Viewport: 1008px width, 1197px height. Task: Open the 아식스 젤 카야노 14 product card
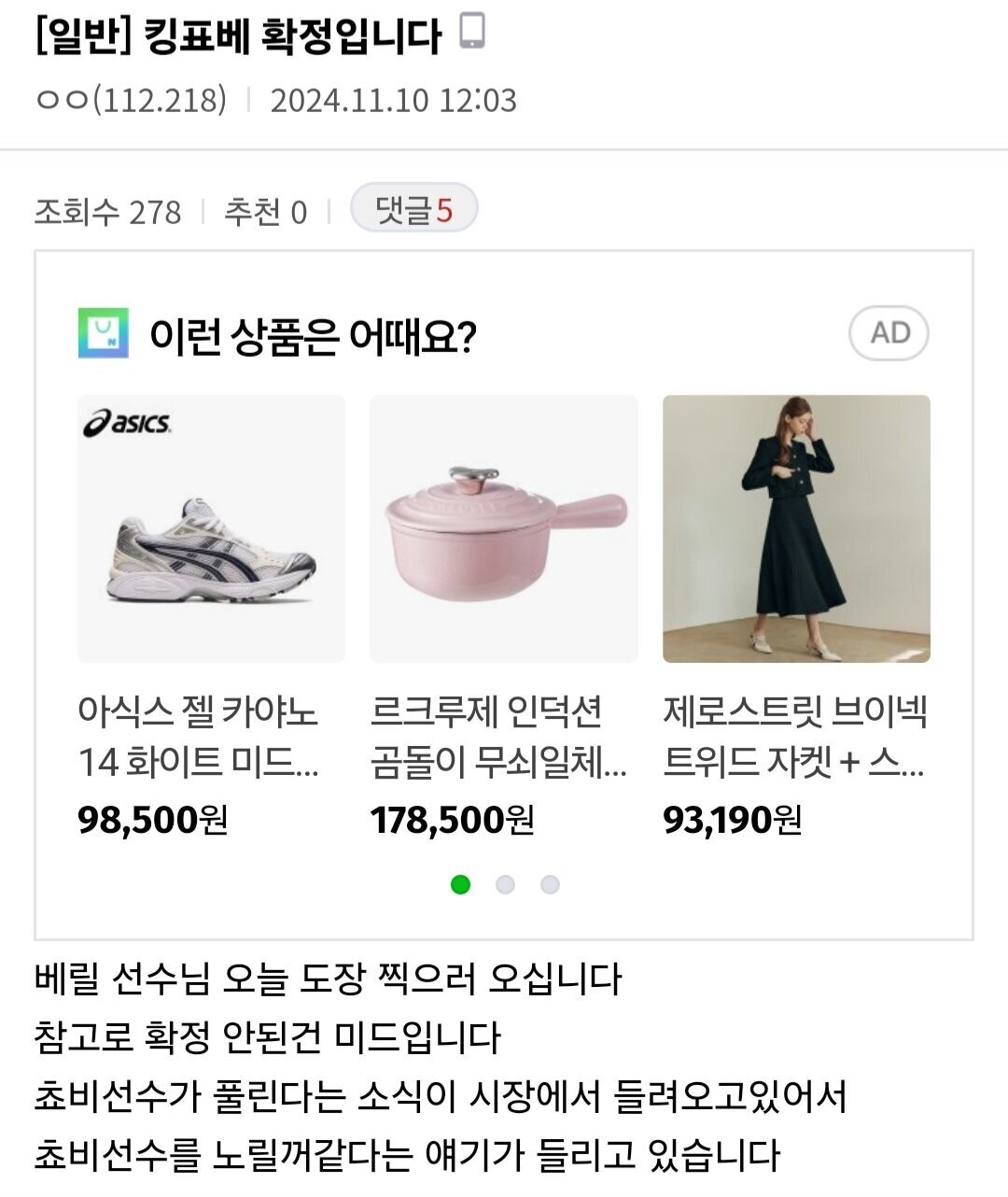point(211,529)
